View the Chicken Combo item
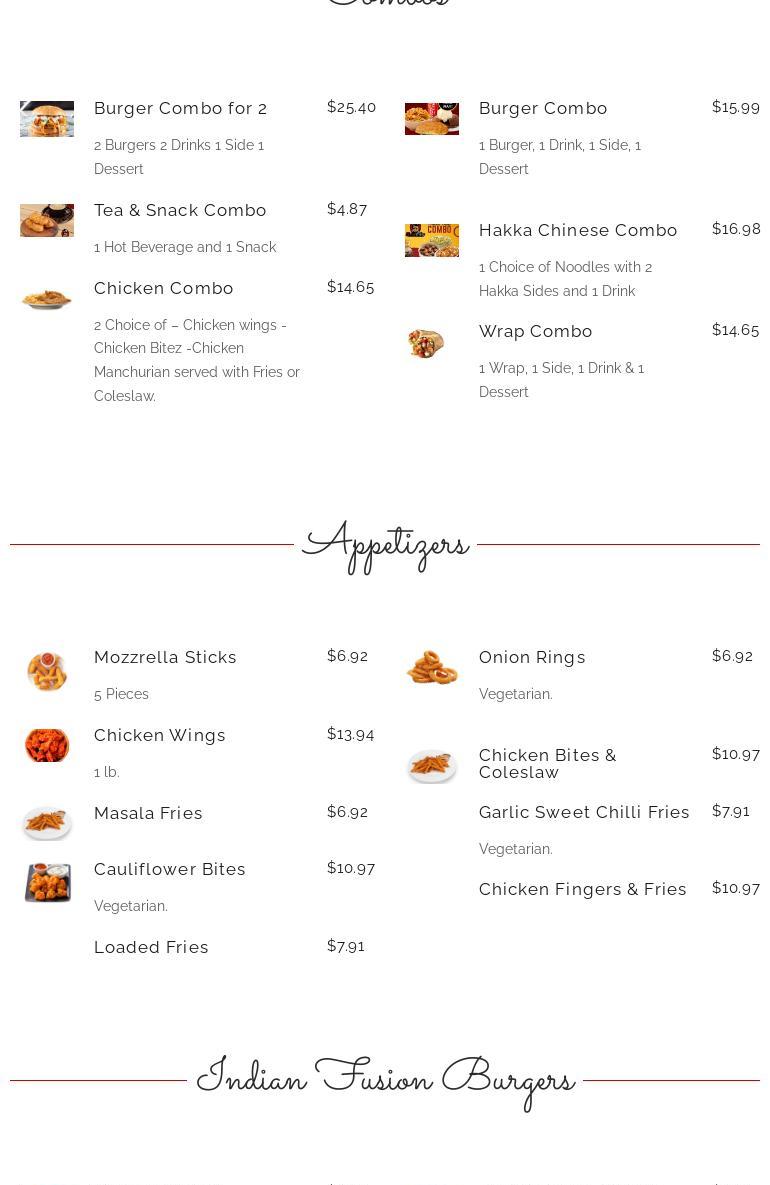 tap(164, 288)
